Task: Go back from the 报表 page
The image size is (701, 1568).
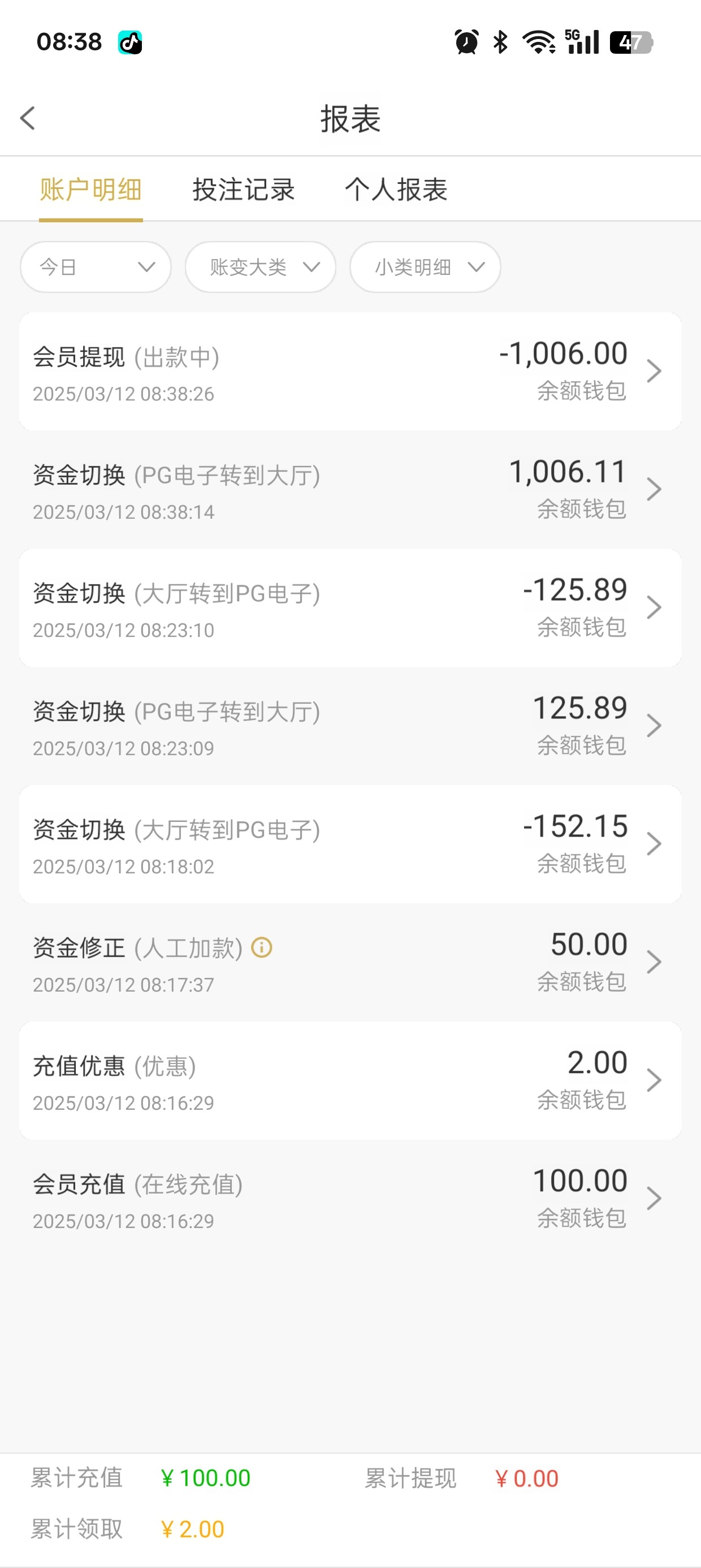Action: [x=28, y=118]
